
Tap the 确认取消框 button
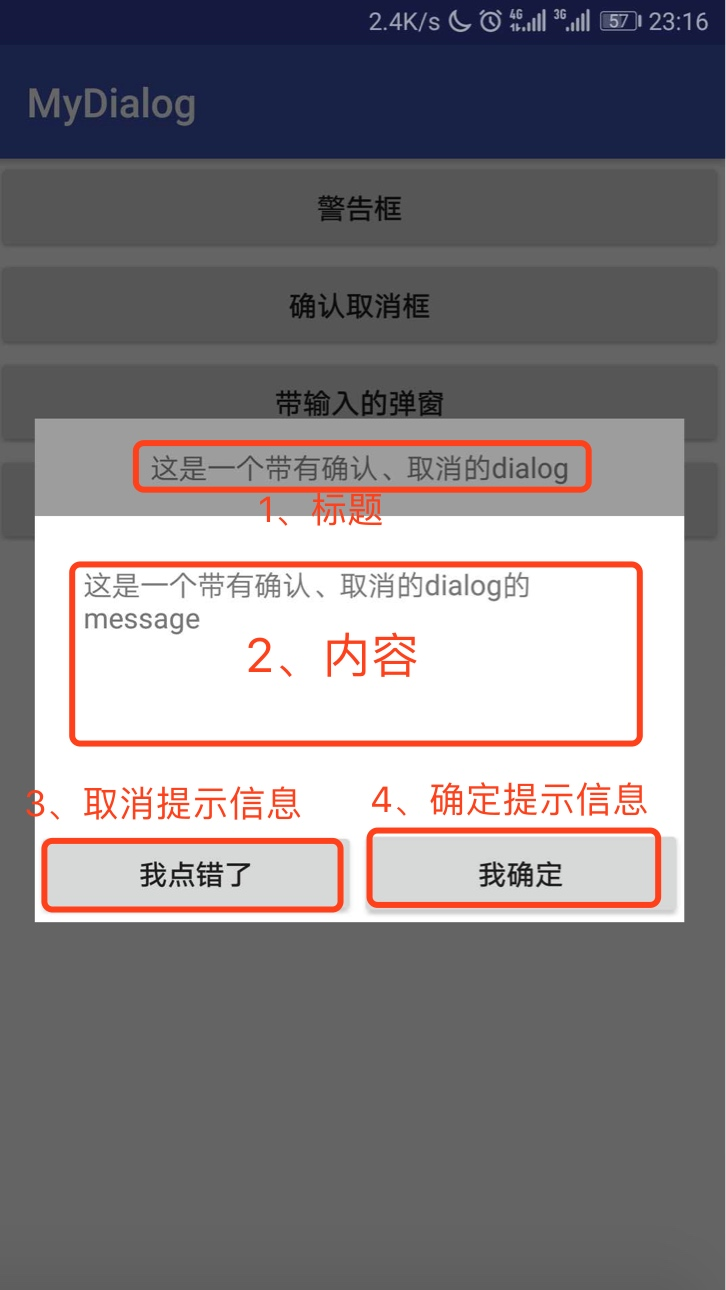pos(360,306)
